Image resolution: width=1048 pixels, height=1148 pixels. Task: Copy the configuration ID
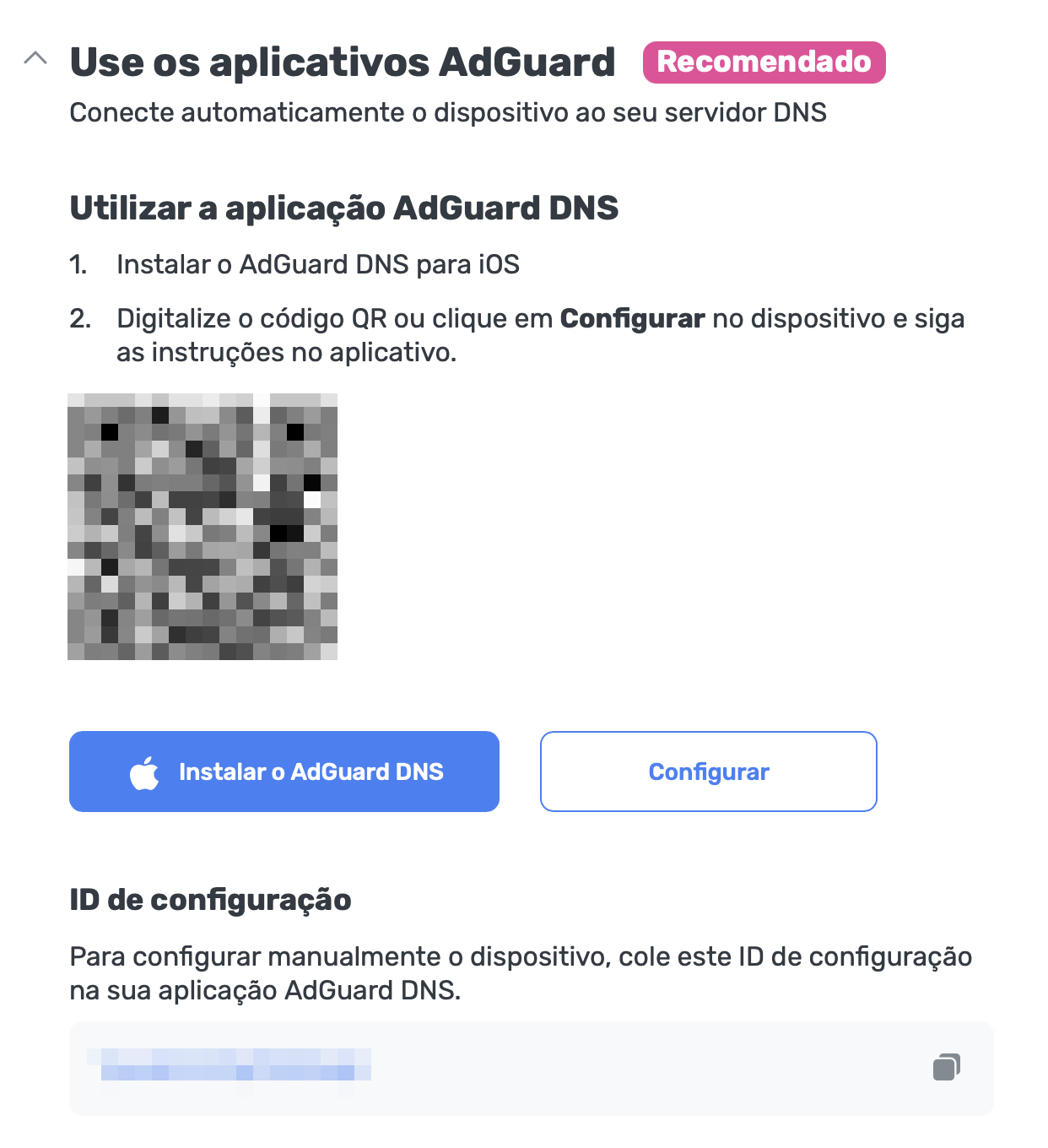point(946,1067)
